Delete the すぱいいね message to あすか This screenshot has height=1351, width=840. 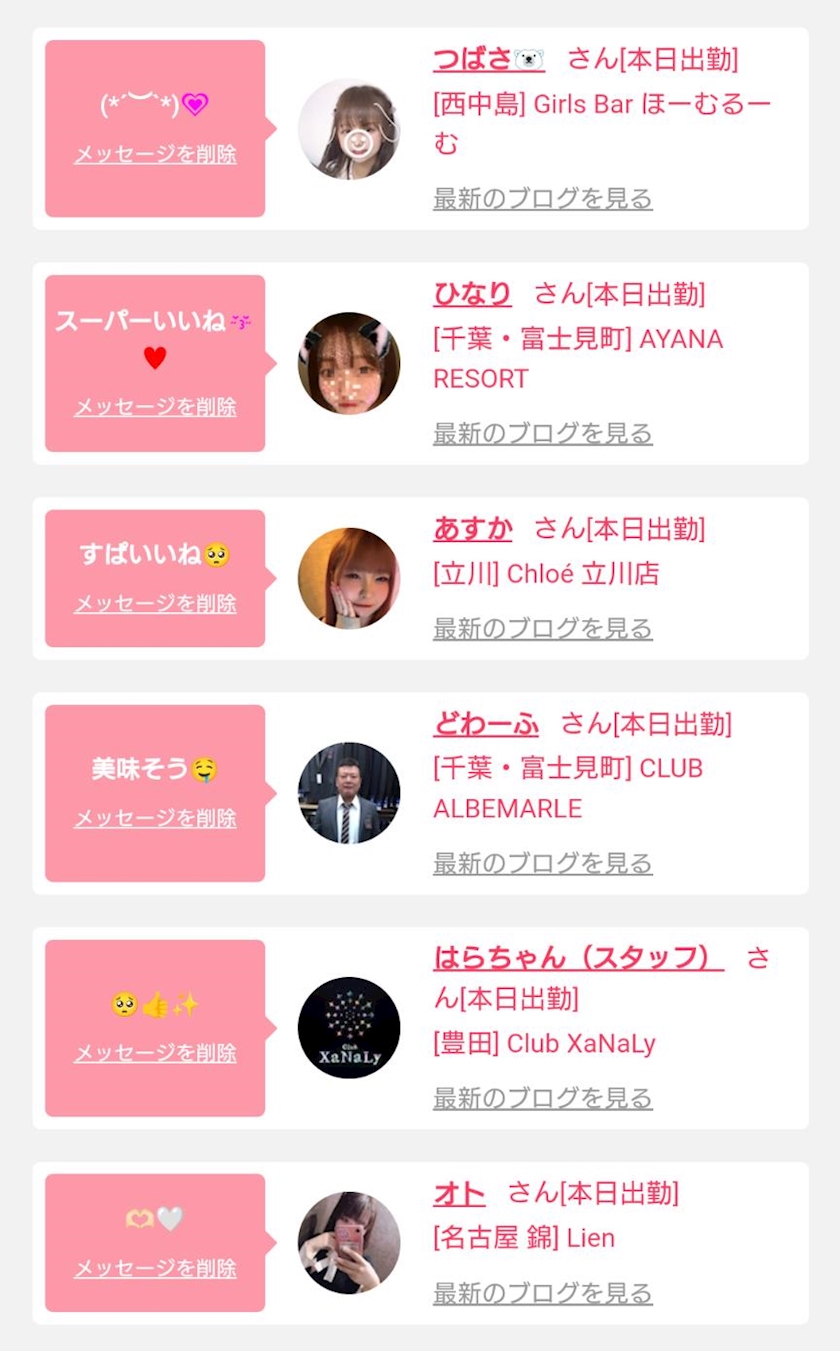pyautogui.click(x=155, y=603)
